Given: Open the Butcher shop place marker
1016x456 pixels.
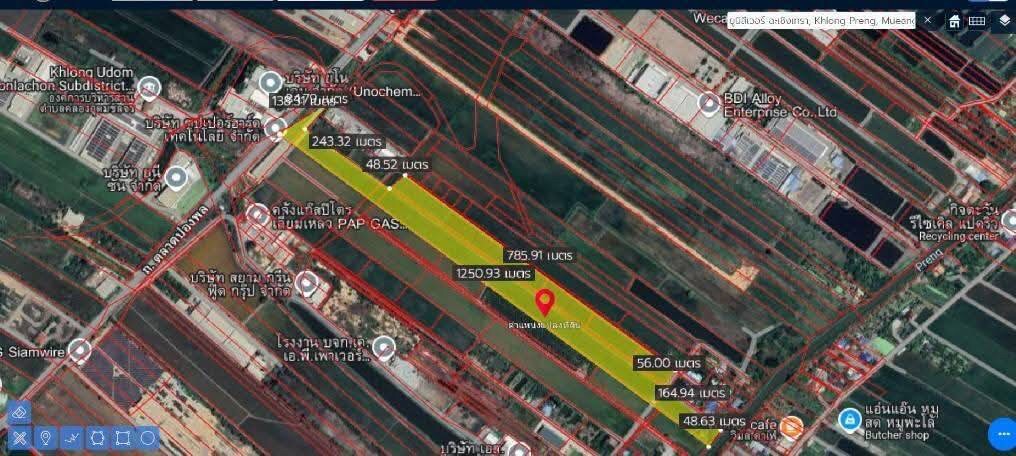Looking at the screenshot, I should [x=850, y=420].
